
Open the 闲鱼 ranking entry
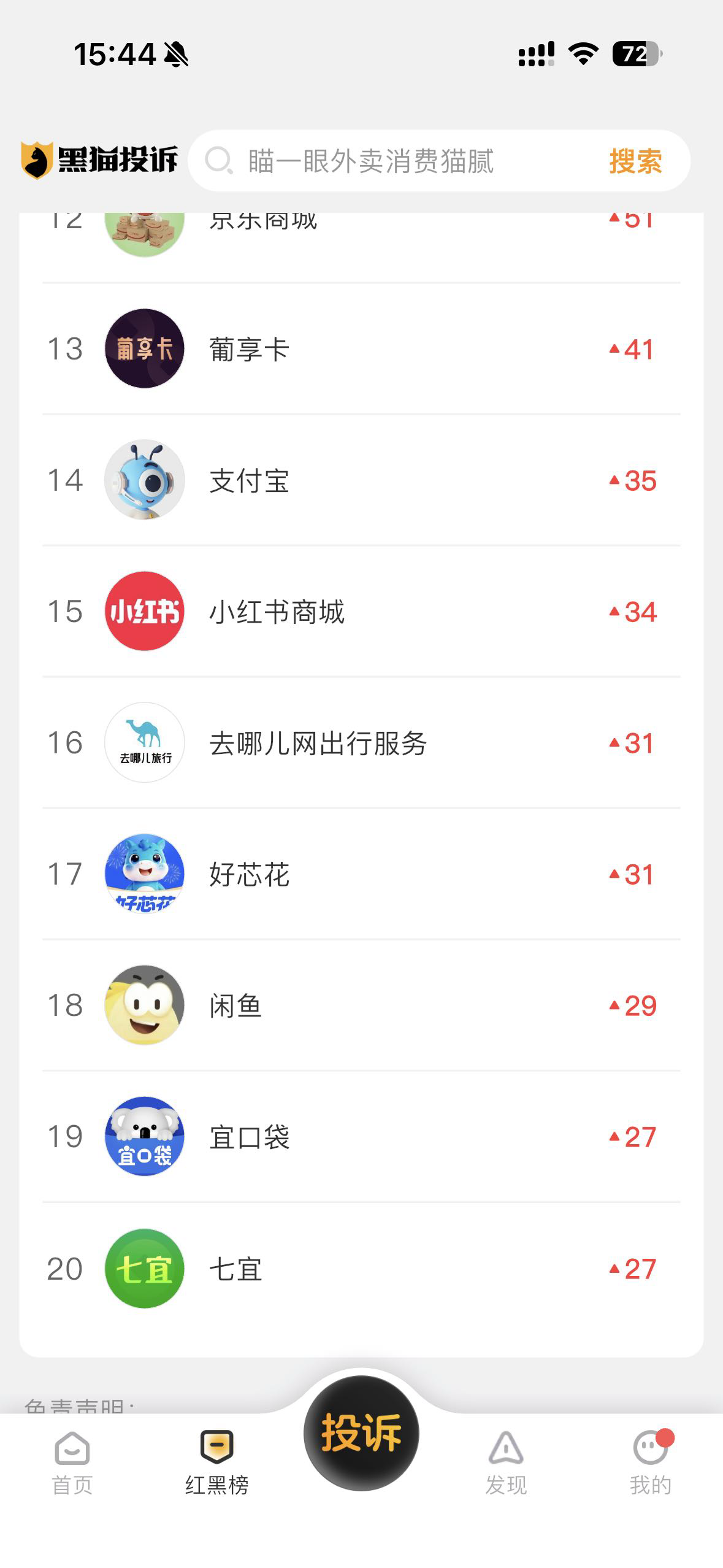[361, 1005]
